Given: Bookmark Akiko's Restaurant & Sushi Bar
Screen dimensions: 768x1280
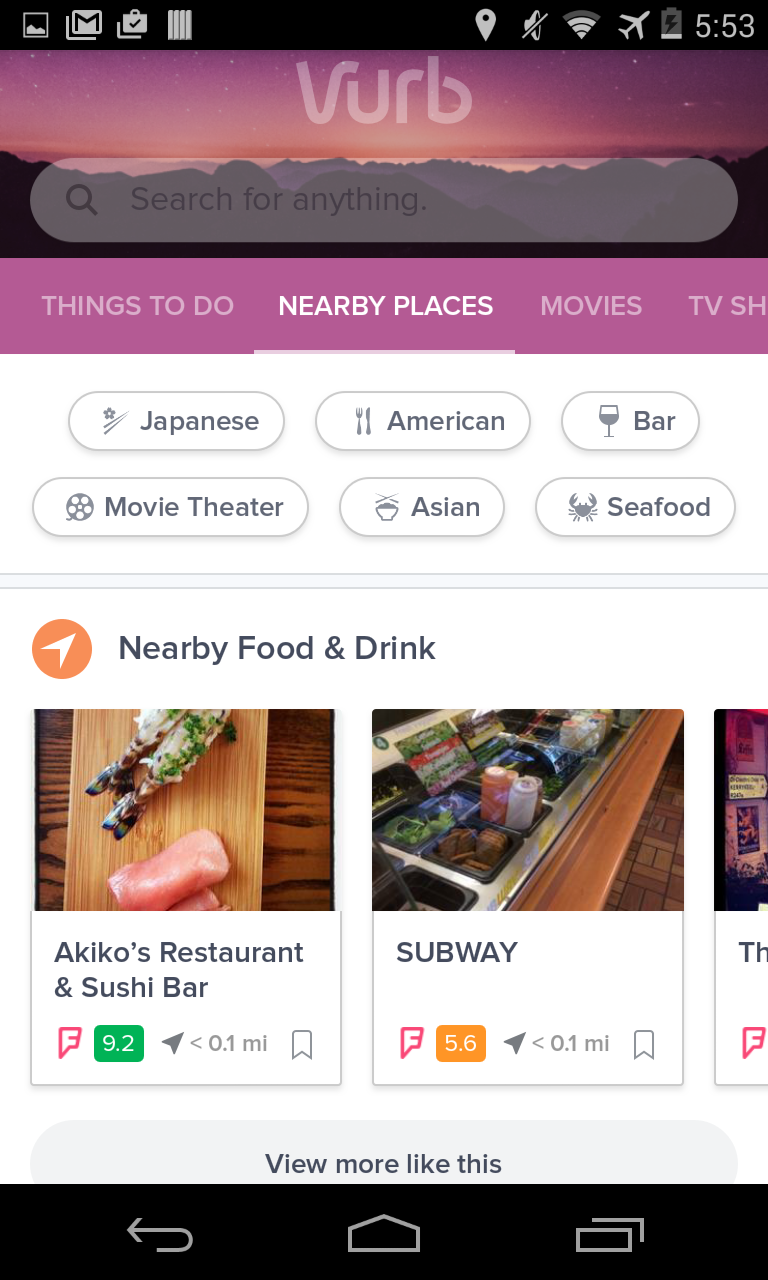Looking at the screenshot, I should (302, 1045).
